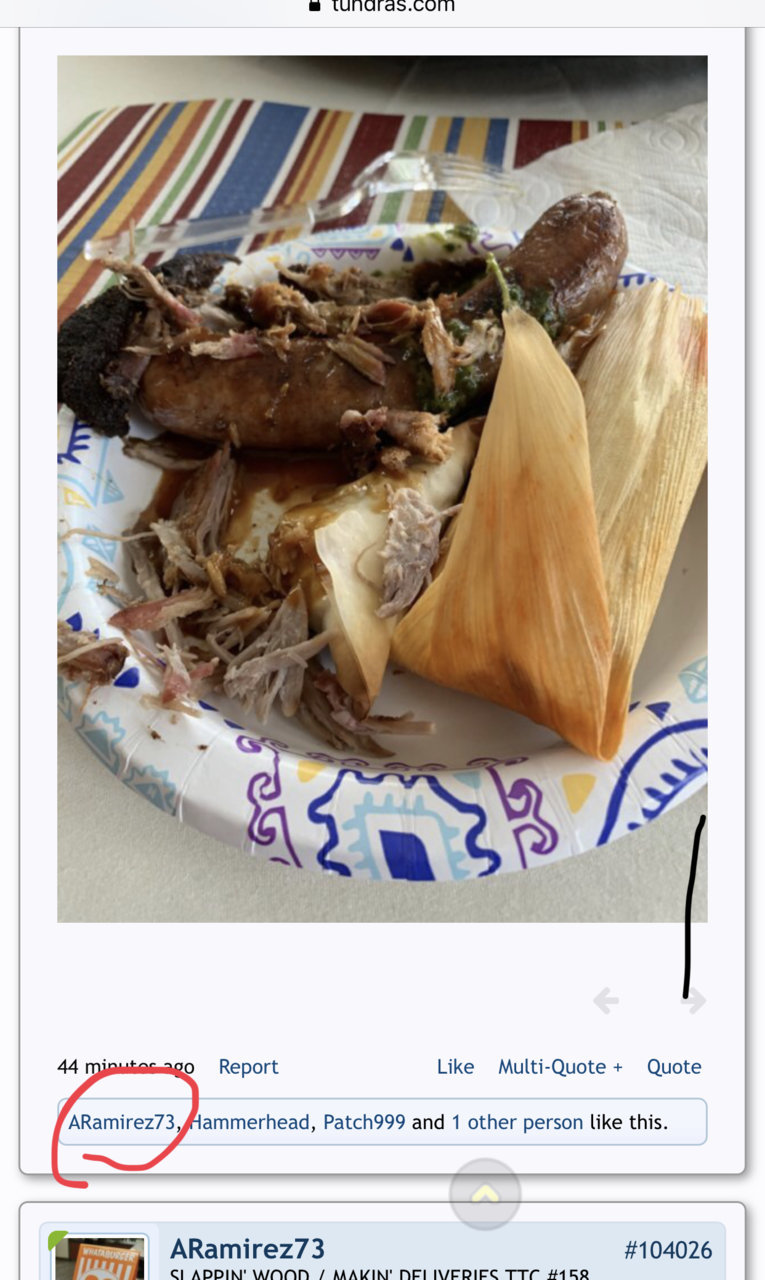765x1280 pixels.
Task: Go to previous post with left arrow
Action: [x=605, y=1000]
